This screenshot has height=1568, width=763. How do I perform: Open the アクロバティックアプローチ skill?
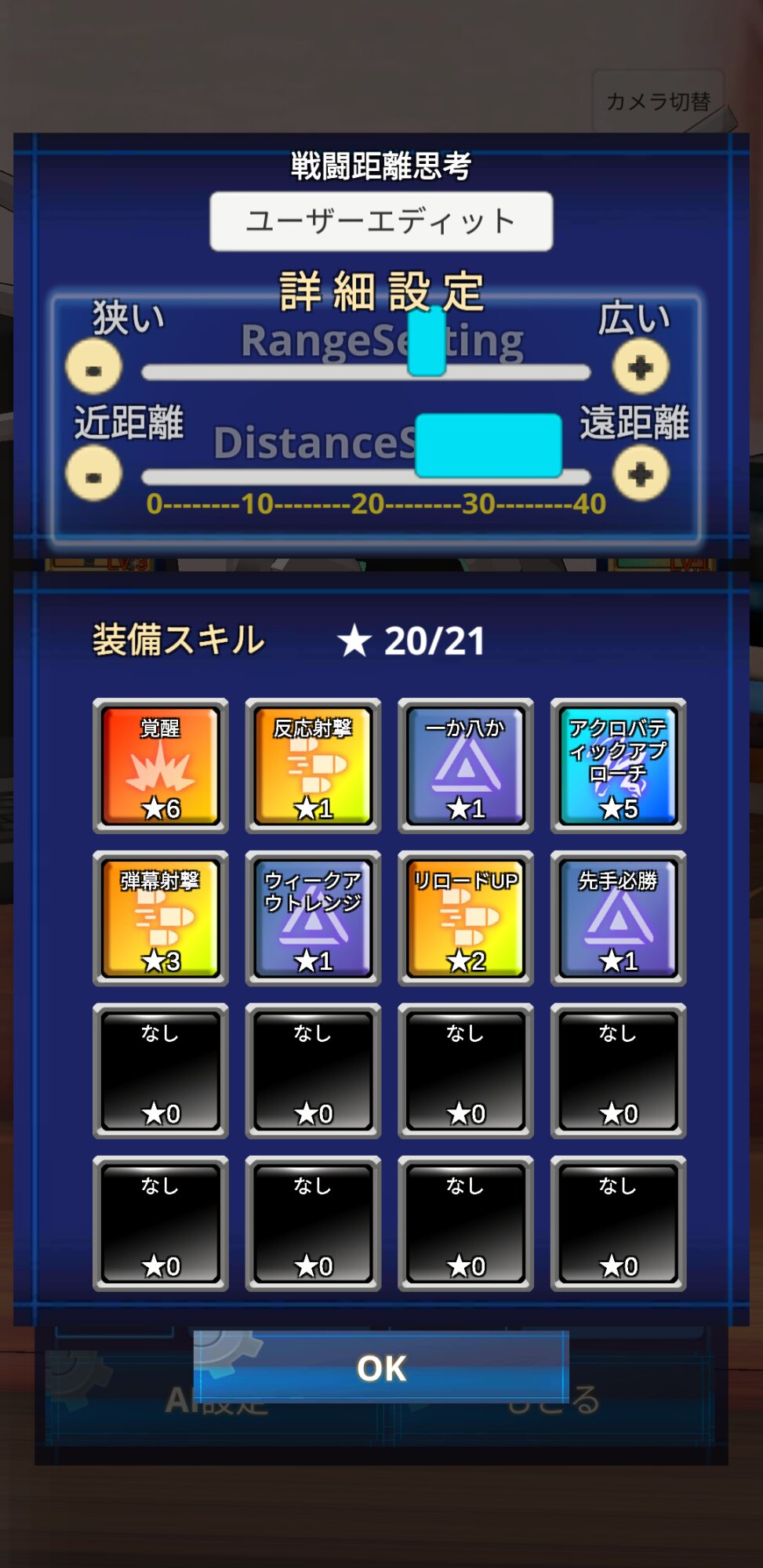tap(618, 766)
